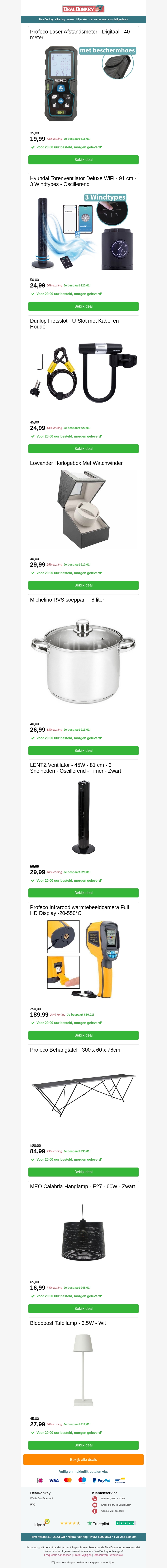Tap the orange Bekijk alle deals button
This screenshot has width=167, height=1568.
pyautogui.click(x=83, y=1460)
